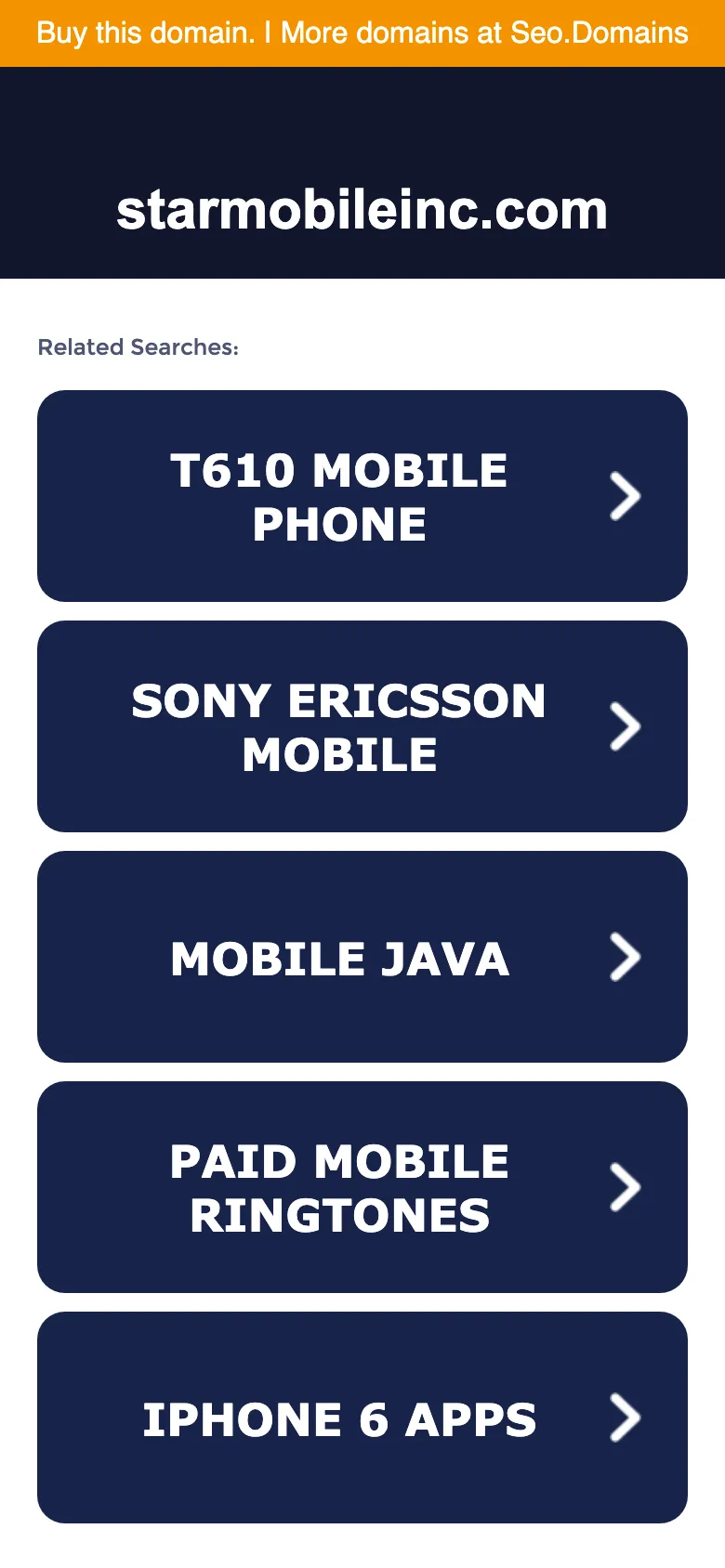Click the chevron on T610 MOBILE PHONE card
This screenshot has width=725, height=1568.
tap(623, 497)
